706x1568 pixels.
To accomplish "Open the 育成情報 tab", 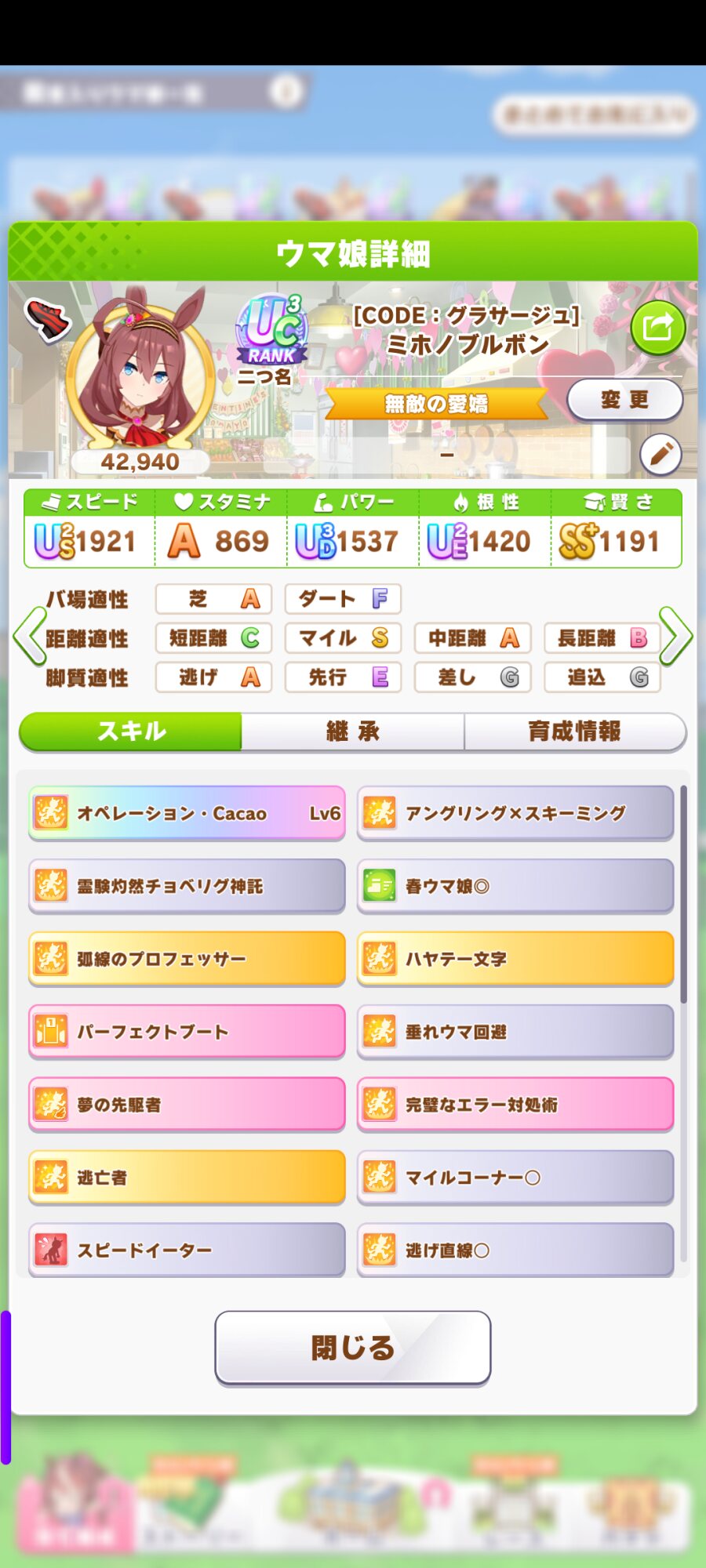I will 574,731.
